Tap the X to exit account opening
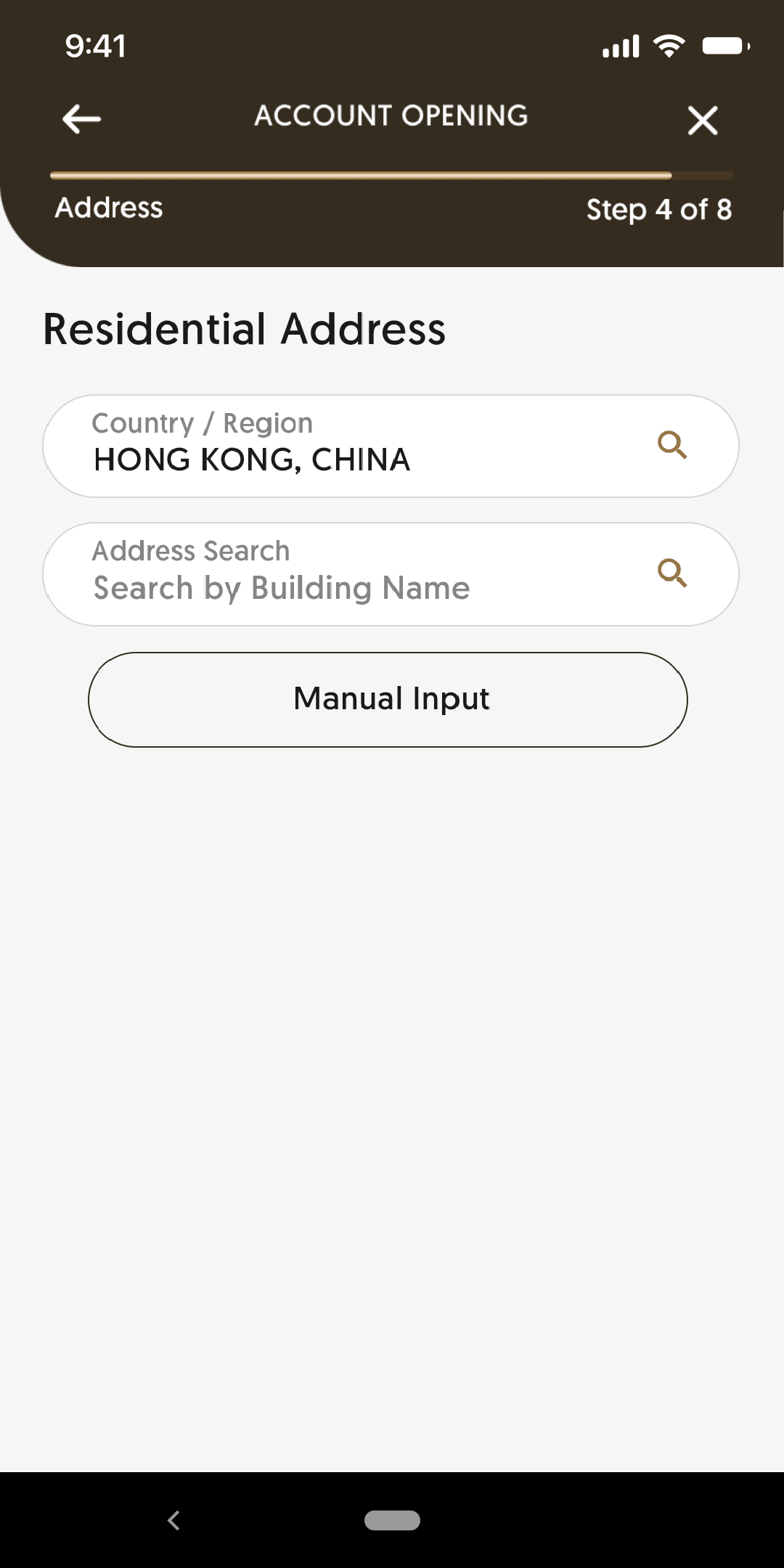 click(701, 120)
